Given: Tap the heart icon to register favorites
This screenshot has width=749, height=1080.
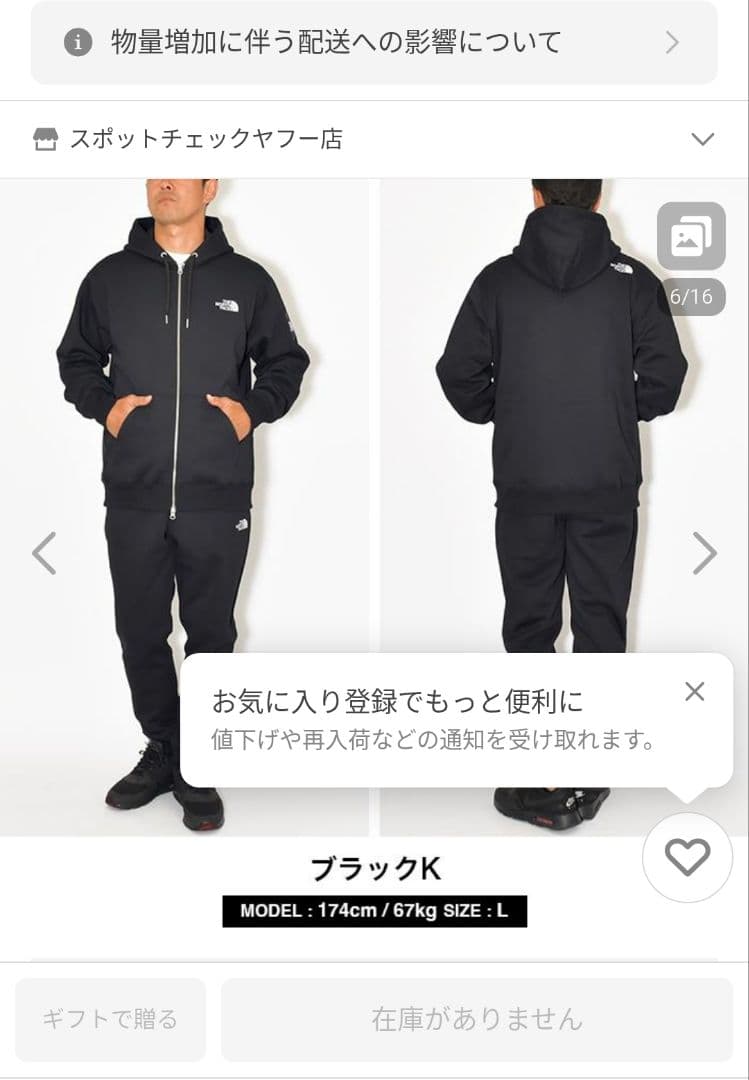Looking at the screenshot, I should (x=687, y=858).
